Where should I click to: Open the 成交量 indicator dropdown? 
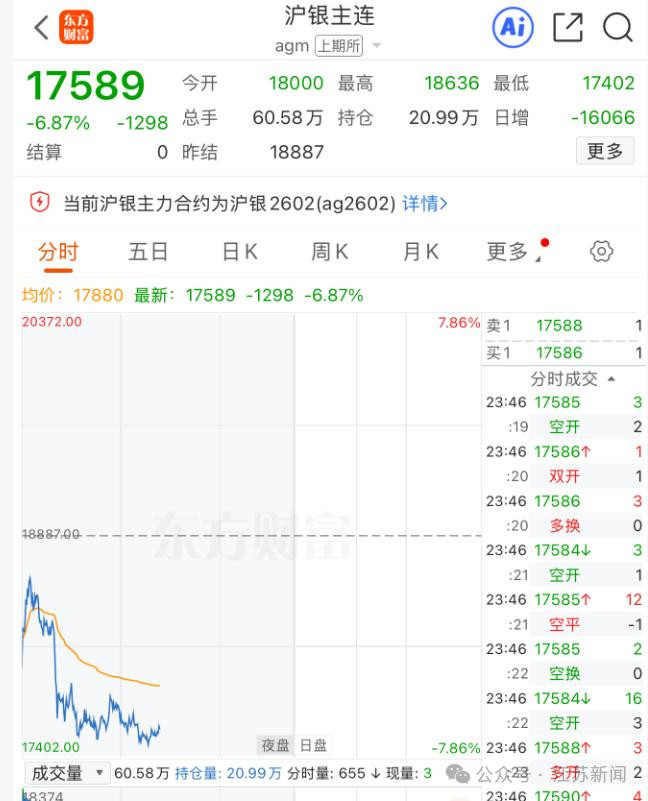(67, 773)
